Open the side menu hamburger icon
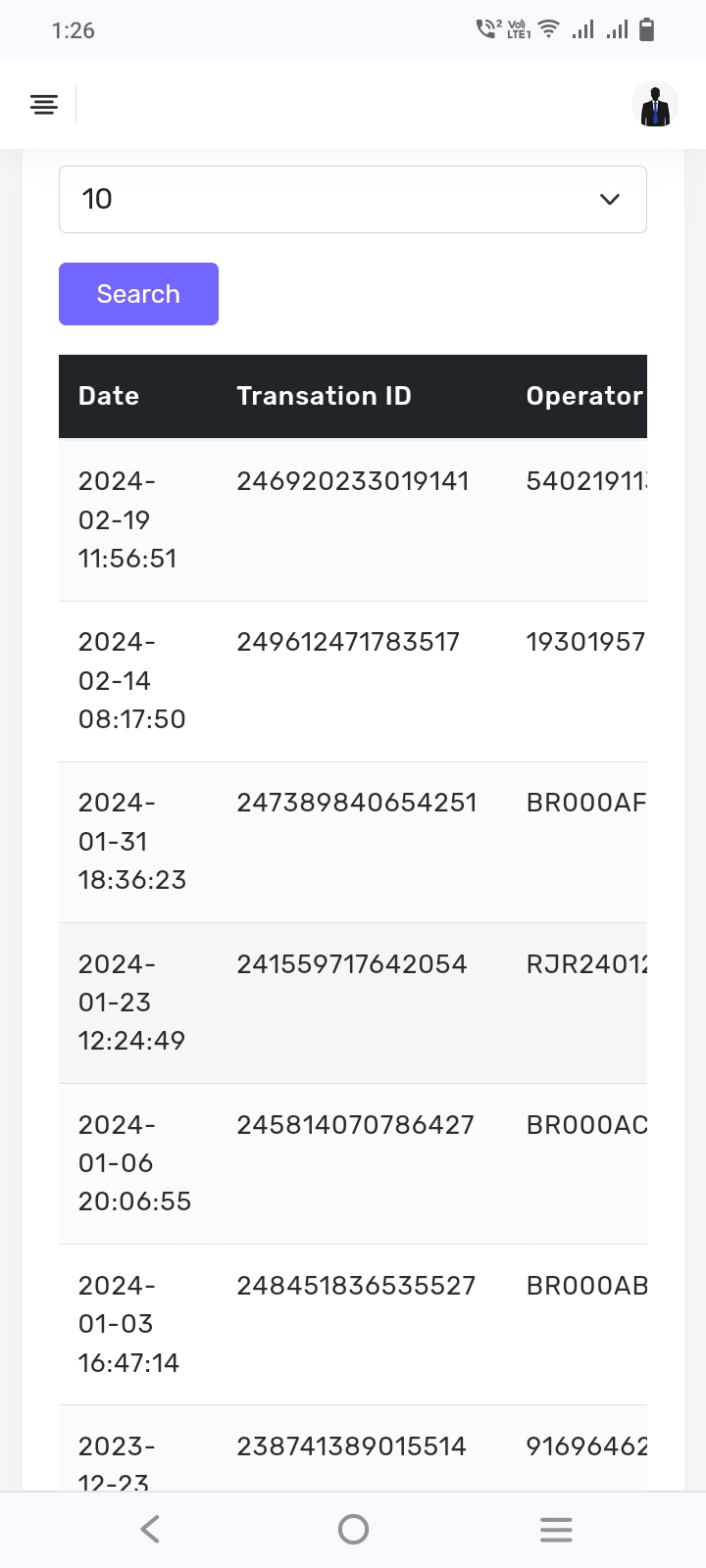The width and height of the screenshot is (706, 1568). tap(44, 104)
